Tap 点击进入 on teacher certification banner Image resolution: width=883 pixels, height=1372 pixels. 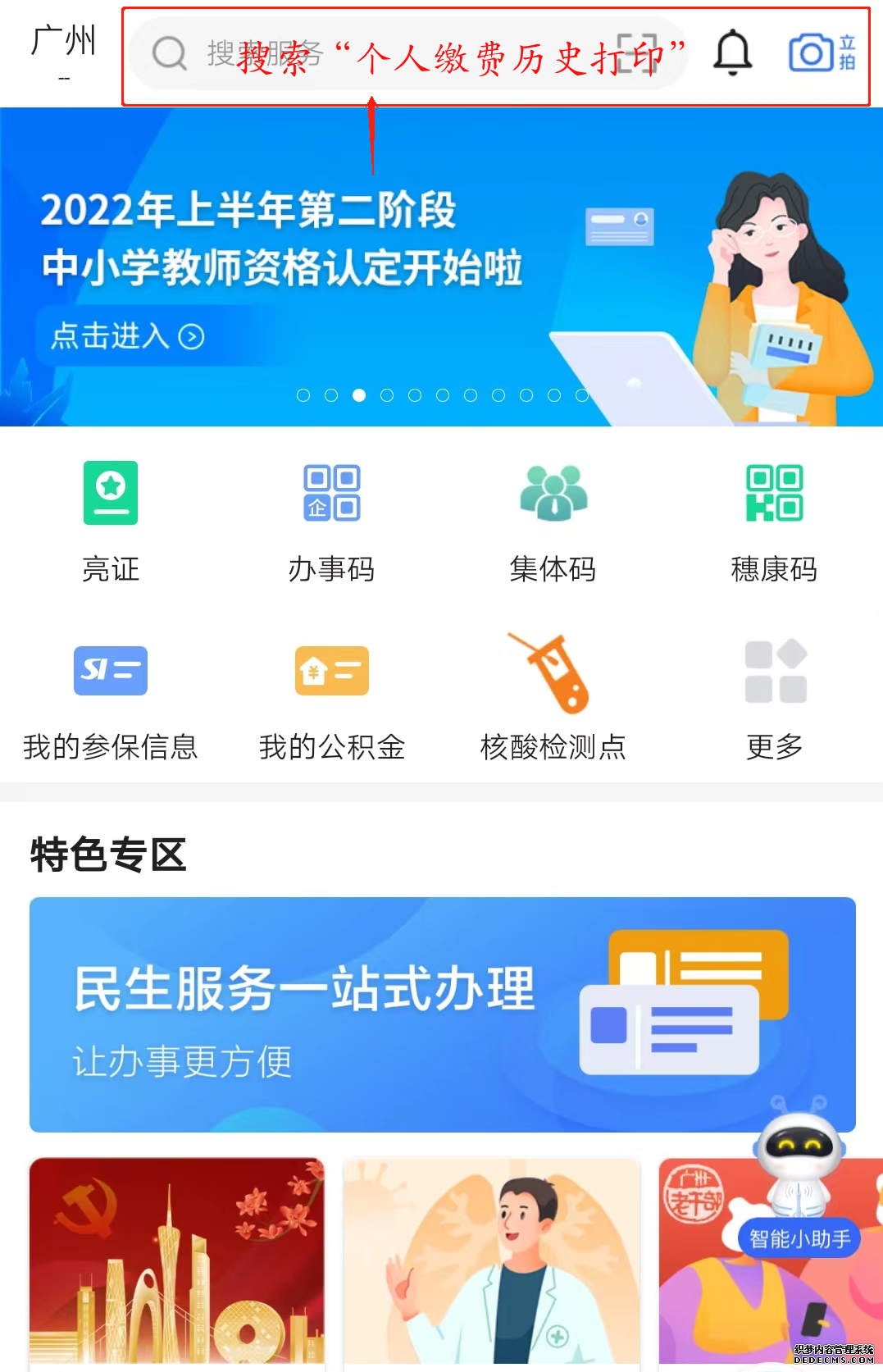(127, 336)
